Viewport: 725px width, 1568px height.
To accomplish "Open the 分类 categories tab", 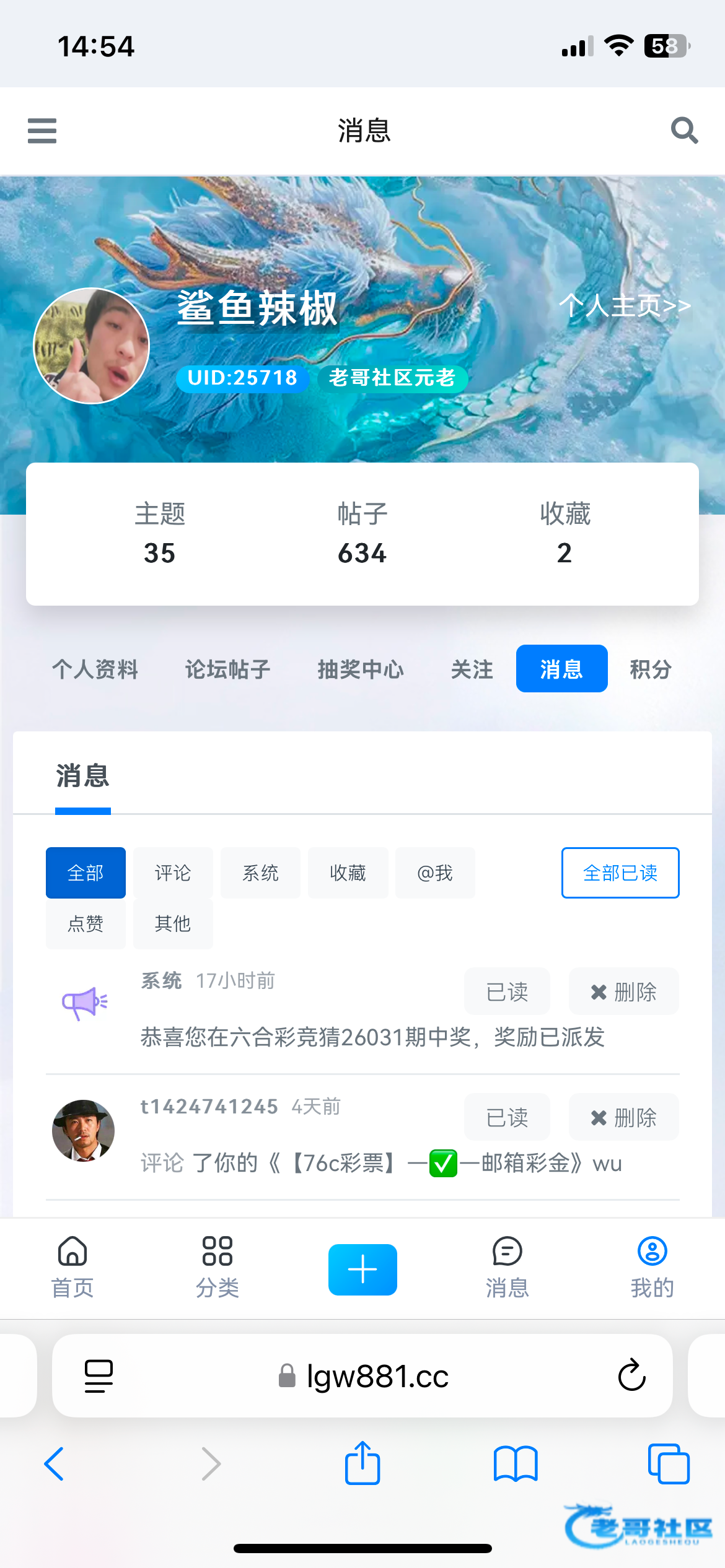I will pos(217,1267).
